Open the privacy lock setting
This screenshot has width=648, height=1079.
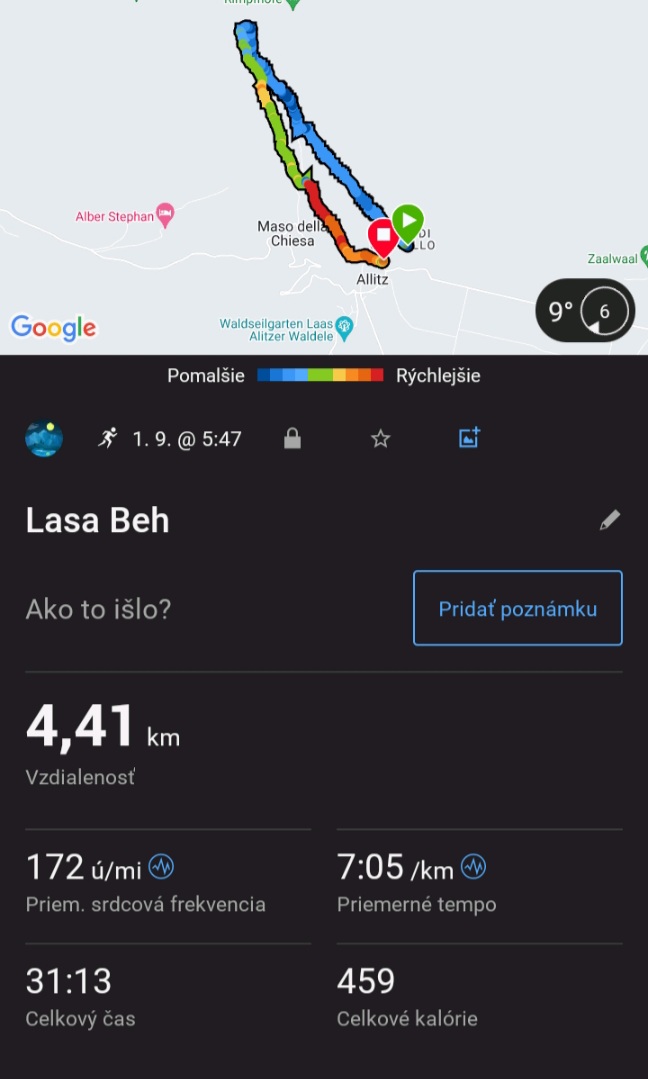[x=292, y=438]
